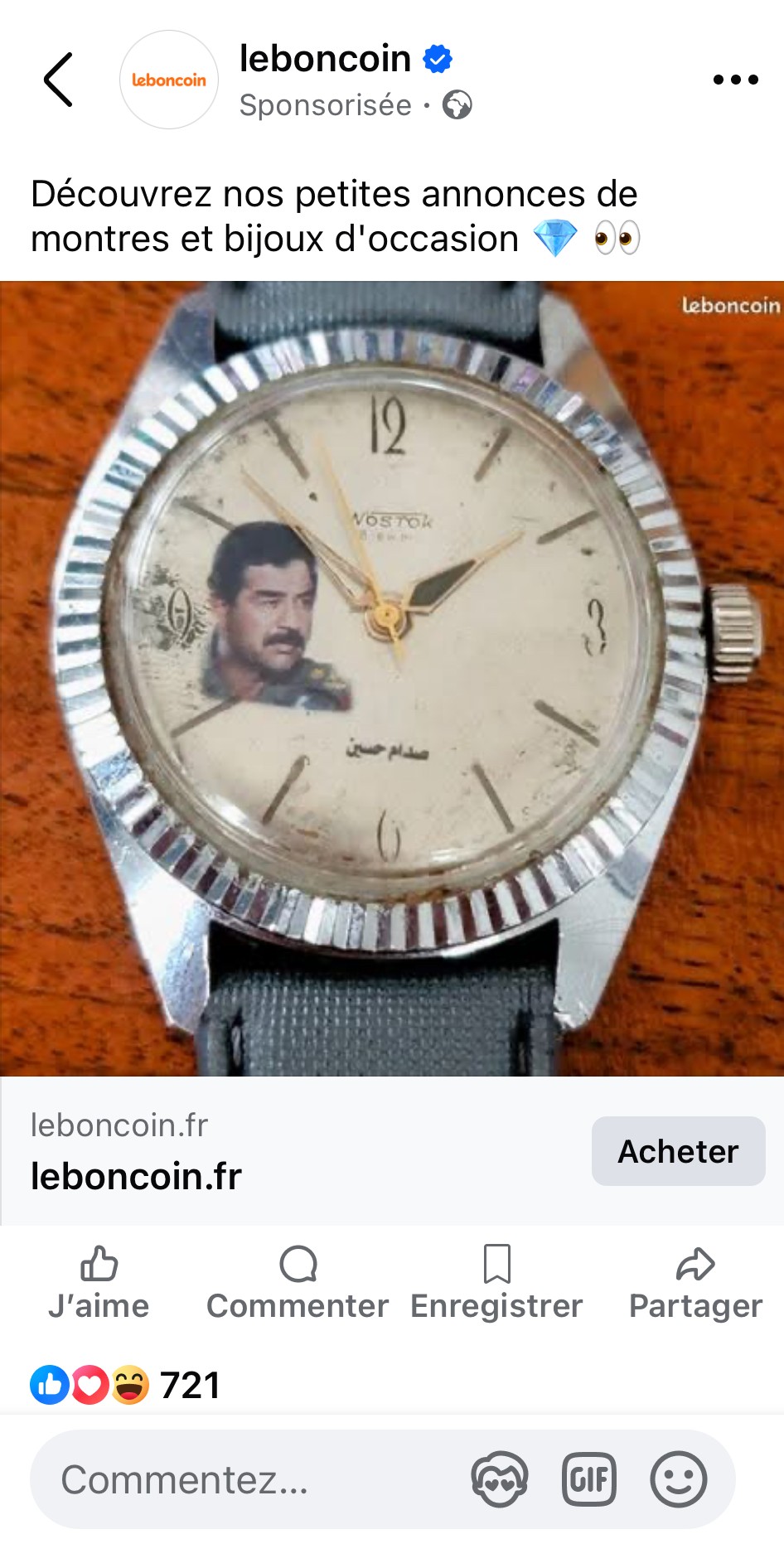Open the sponsored watch ad image
The width and height of the screenshot is (784, 1568).
click(392, 678)
